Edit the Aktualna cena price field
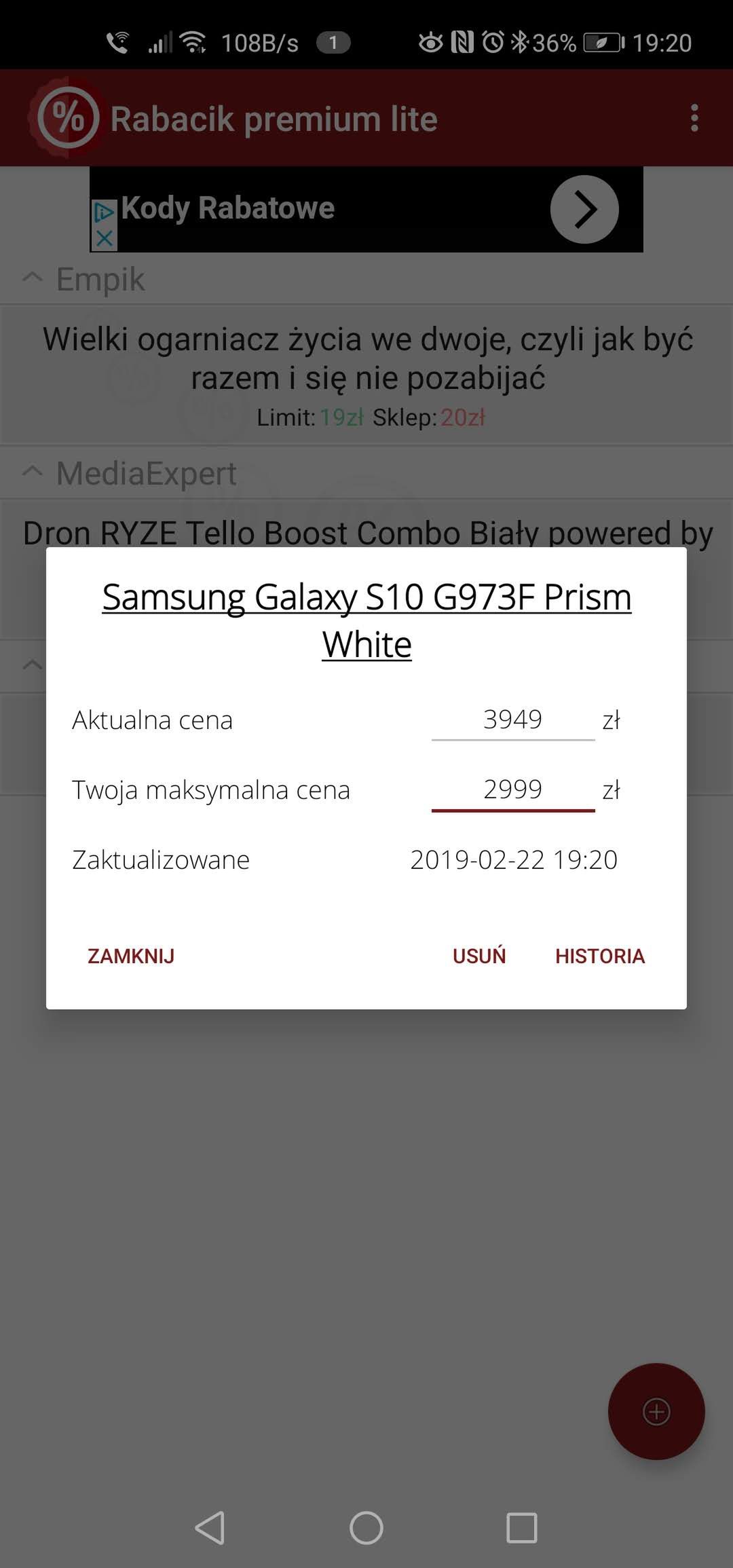This screenshot has width=733, height=1568. point(513,720)
